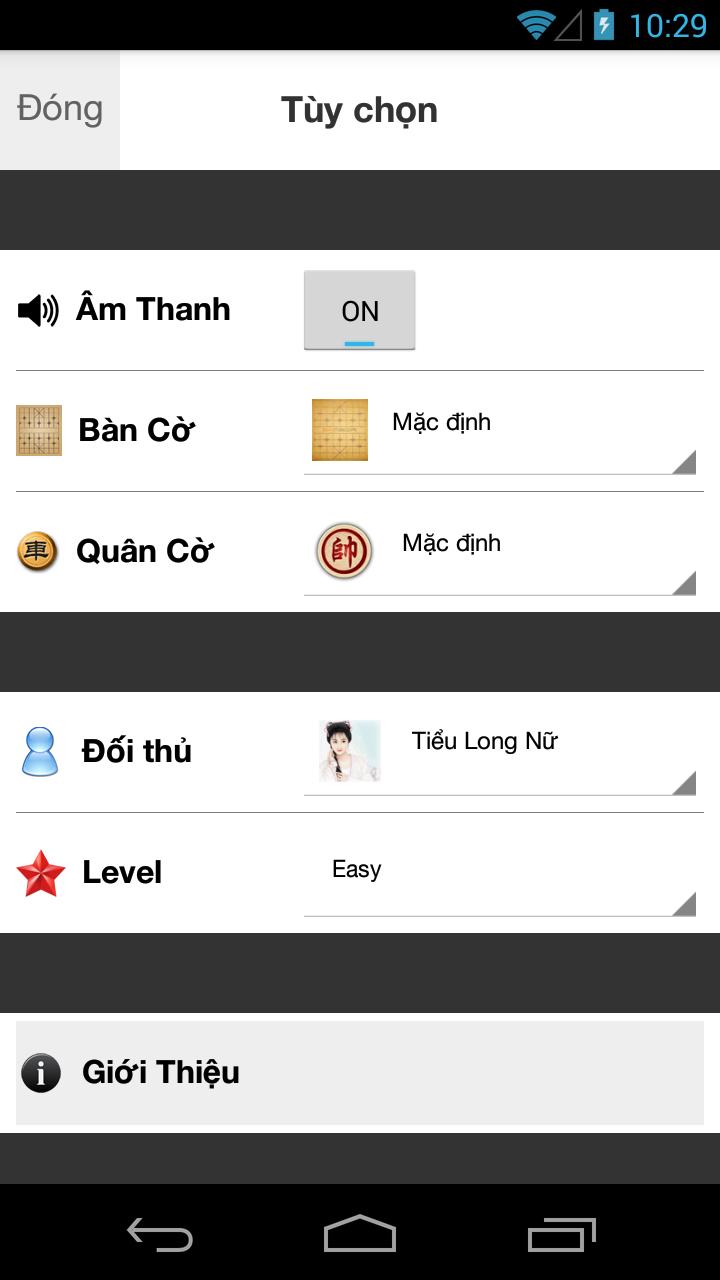Click the blue person icon beside Đối thủ
The image size is (720, 1280).
(38, 750)
